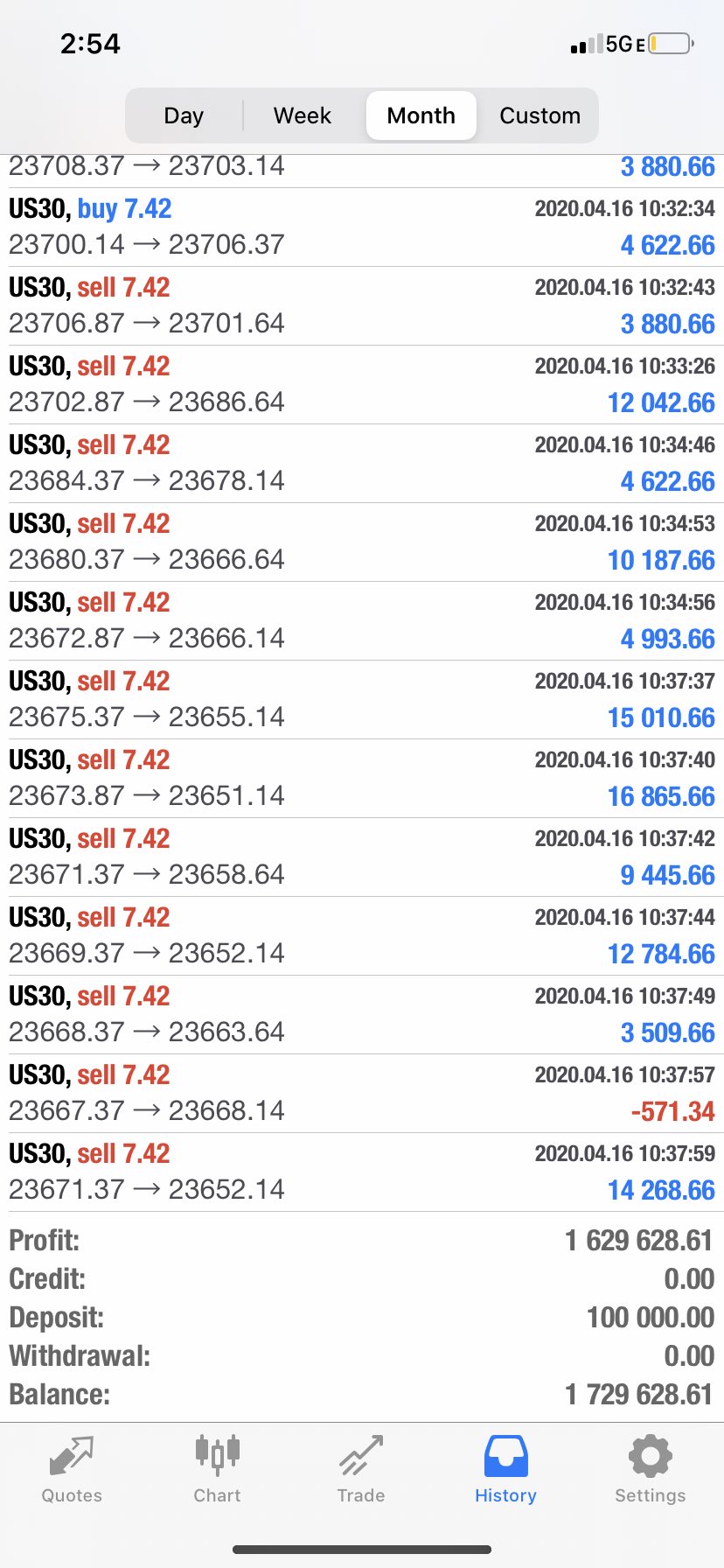
Task: View the sell trade at 10:37:40
Action: [362, 779]
